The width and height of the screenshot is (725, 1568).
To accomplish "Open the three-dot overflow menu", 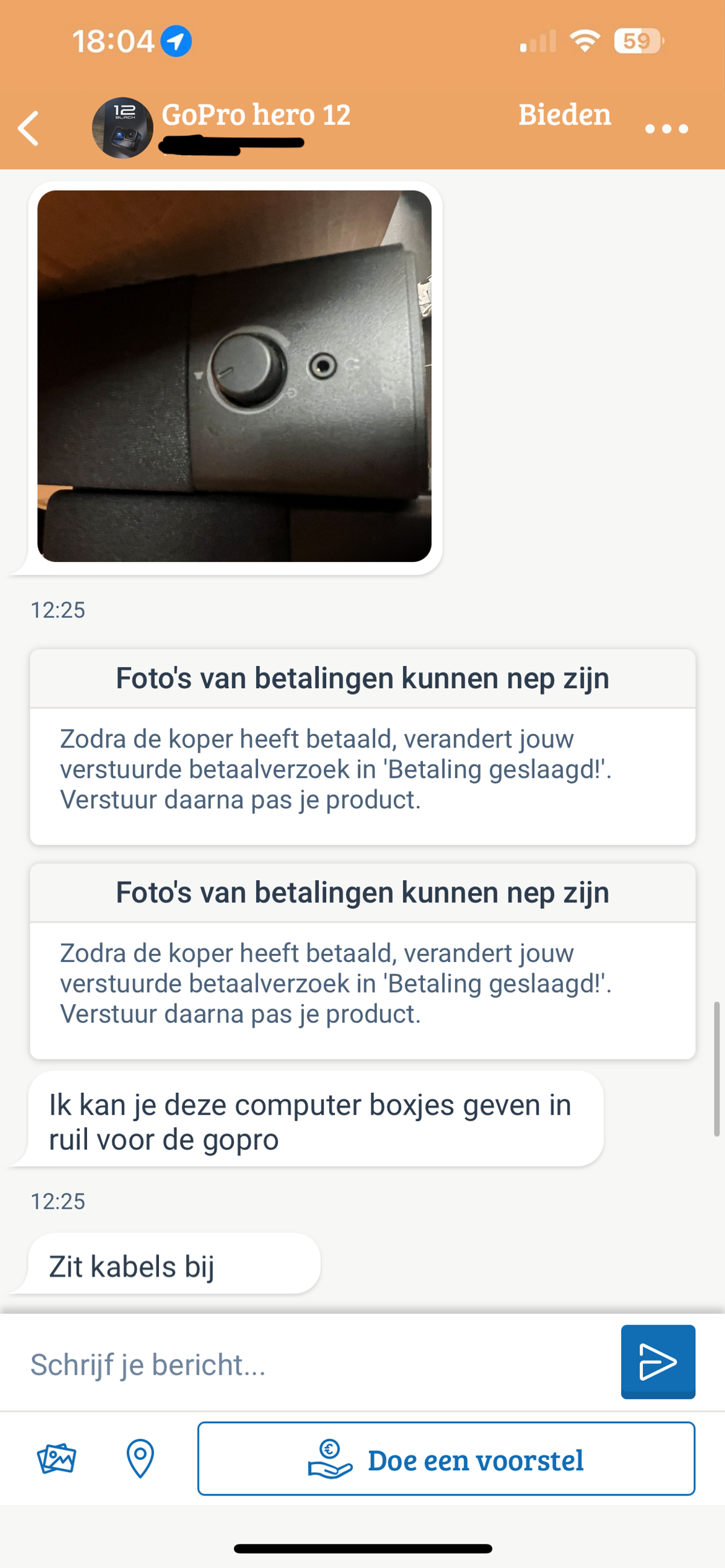I will [666, 129].
